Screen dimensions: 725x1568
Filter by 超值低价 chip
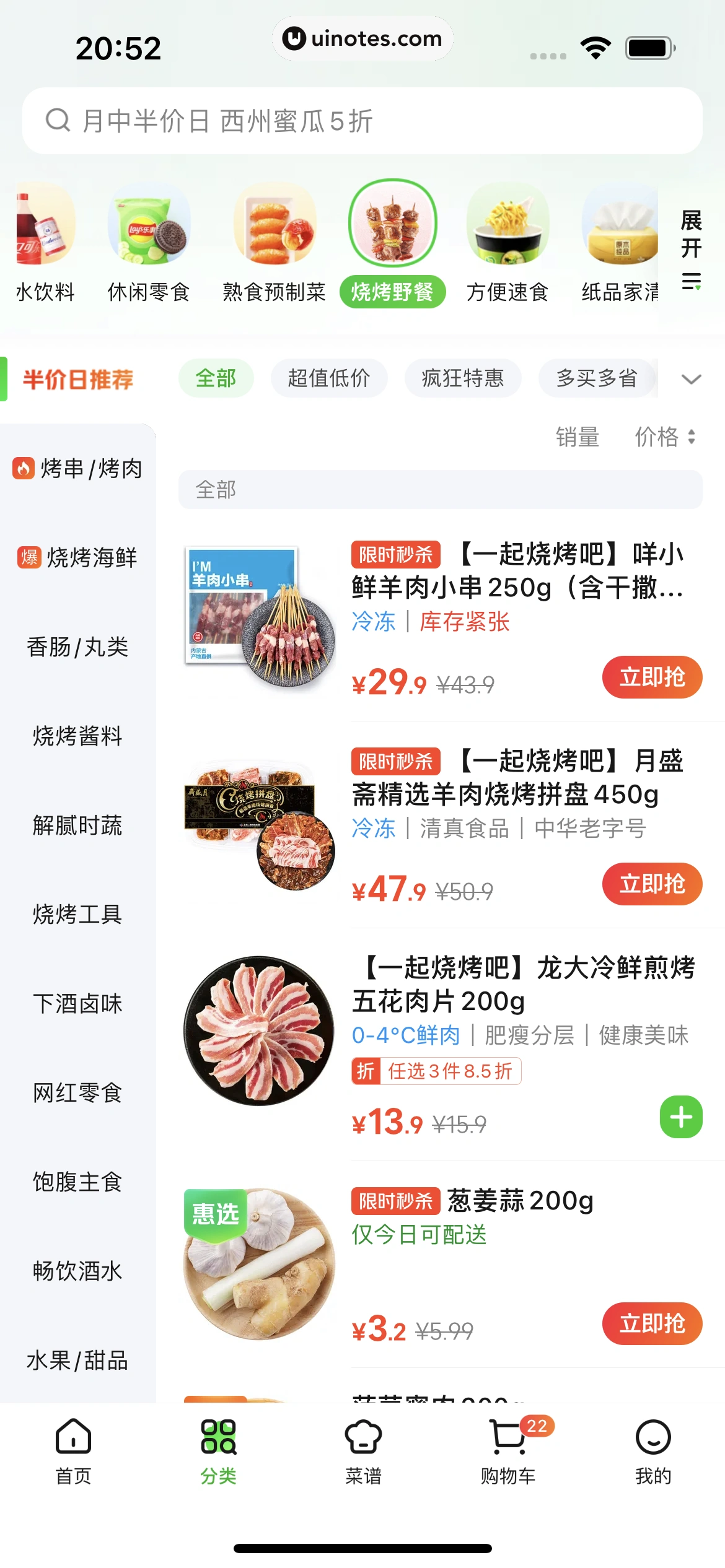[329, 378]
